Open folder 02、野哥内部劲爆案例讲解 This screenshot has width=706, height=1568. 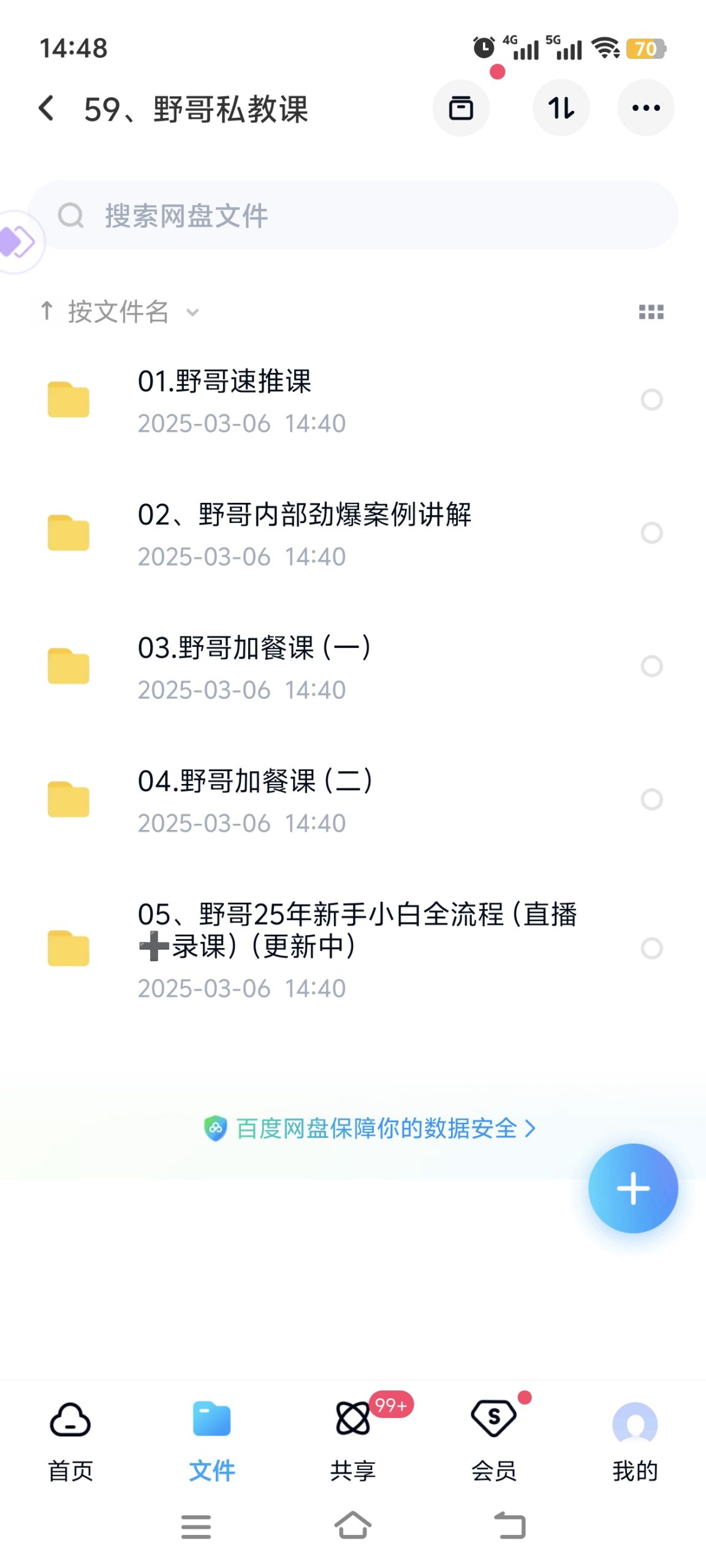pyautogui.click(x=353, y=533)
